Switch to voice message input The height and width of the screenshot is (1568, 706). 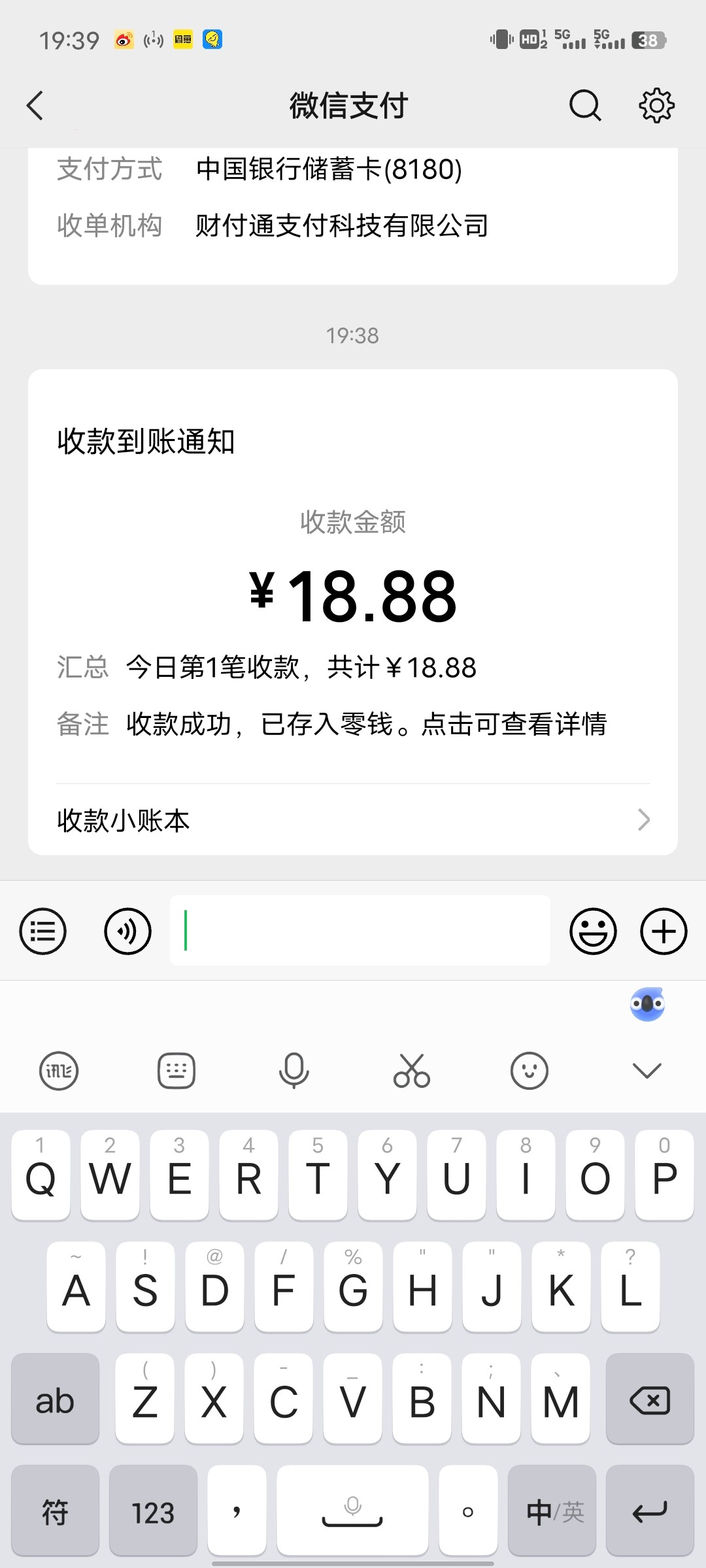127,931
